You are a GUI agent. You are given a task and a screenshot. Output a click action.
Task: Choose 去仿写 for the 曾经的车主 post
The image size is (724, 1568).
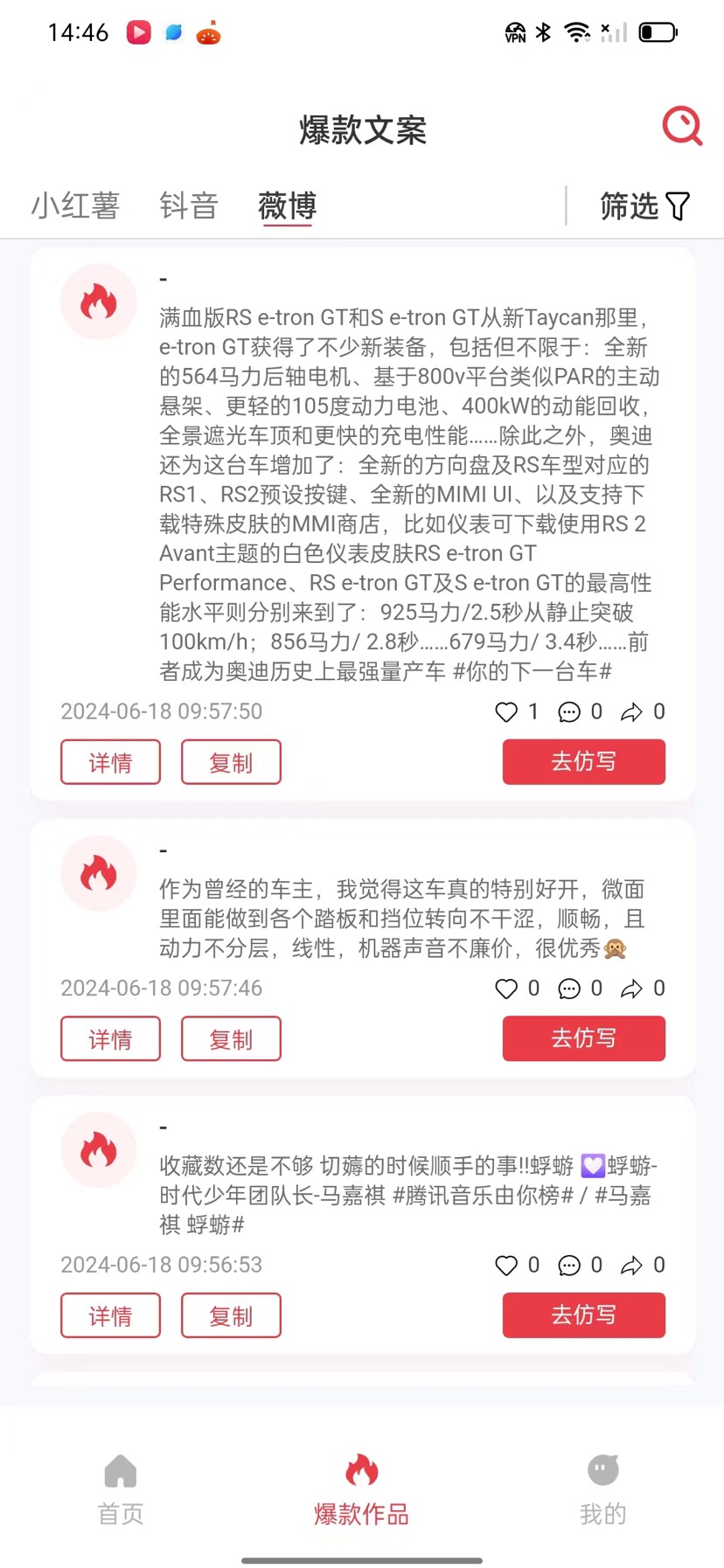pos(583,1037)
